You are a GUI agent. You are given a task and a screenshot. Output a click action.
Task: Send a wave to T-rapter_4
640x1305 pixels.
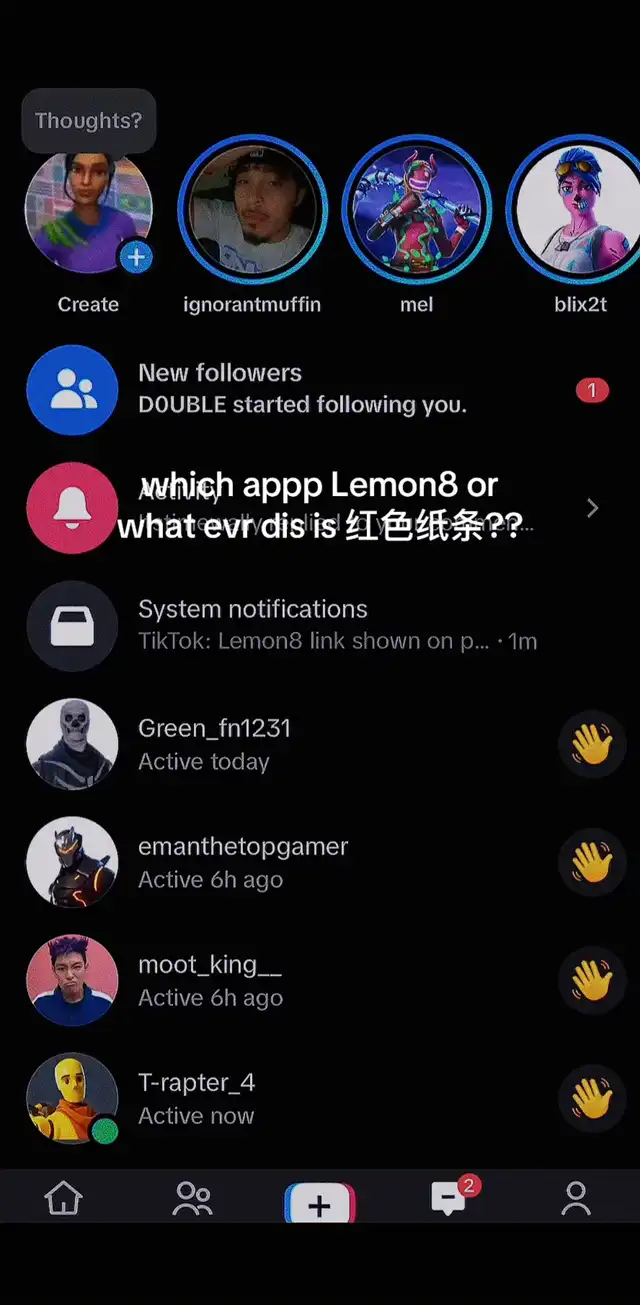(x=592, y=1098)
